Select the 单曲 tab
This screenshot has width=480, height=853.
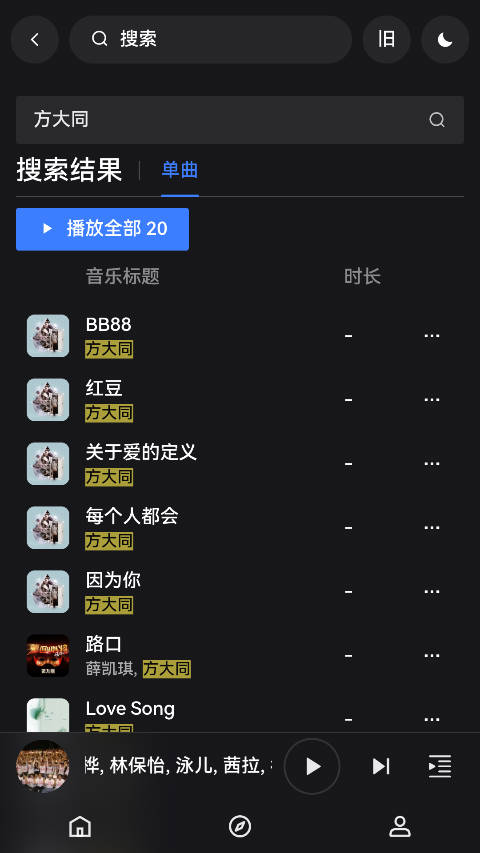tap(180, 170)
